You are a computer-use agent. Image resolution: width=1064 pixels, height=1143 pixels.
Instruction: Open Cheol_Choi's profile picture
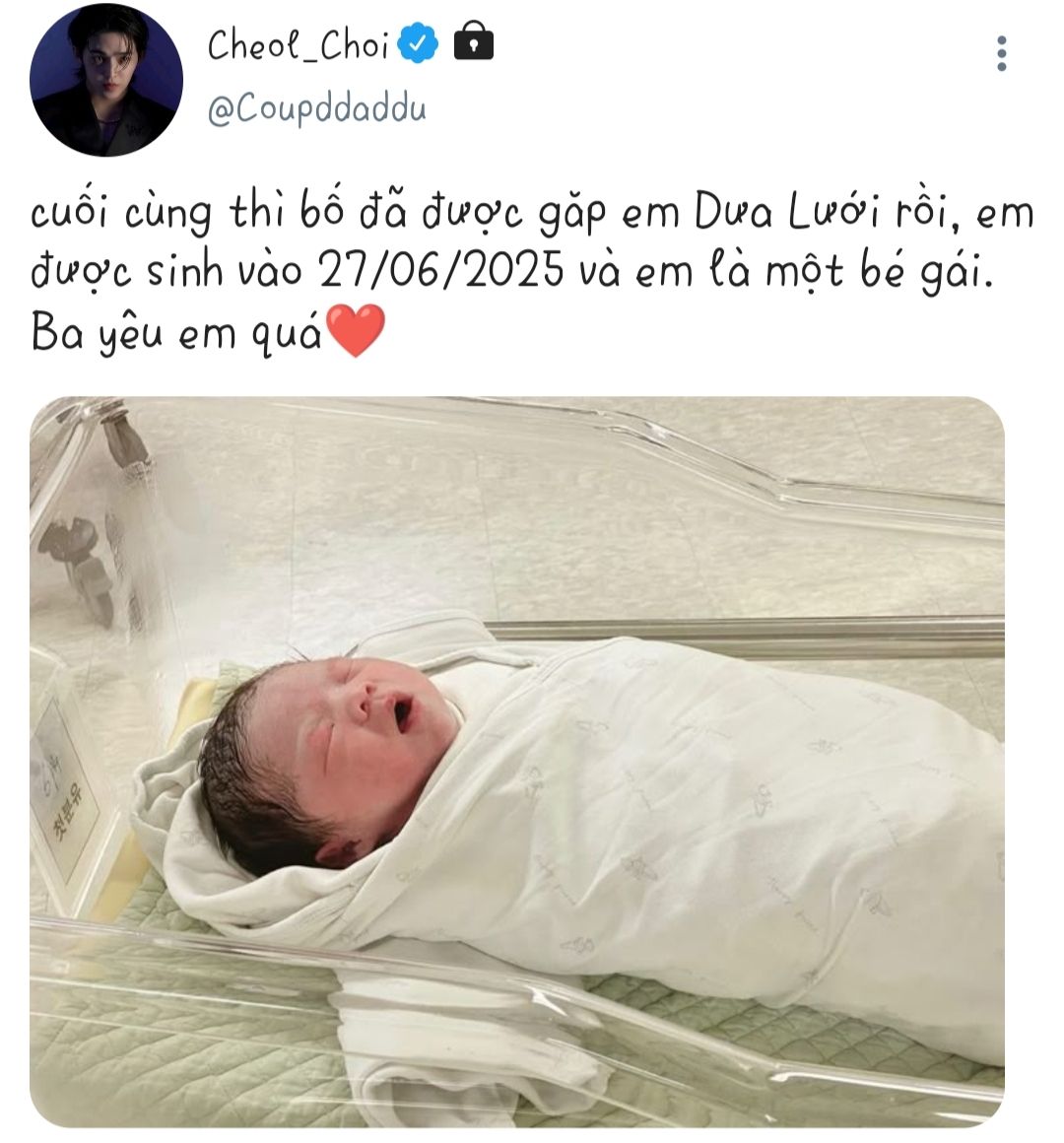(x=106, y=80)
